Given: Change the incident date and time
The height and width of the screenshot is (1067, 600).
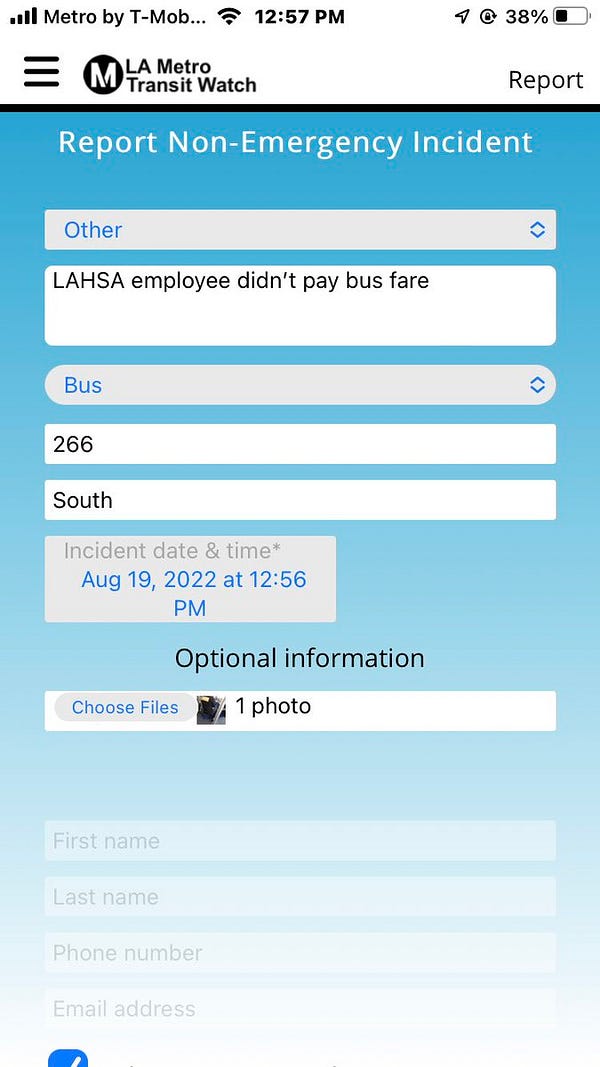Looking at the screenshot, I should pyautogui.click(x=191, y=580).
